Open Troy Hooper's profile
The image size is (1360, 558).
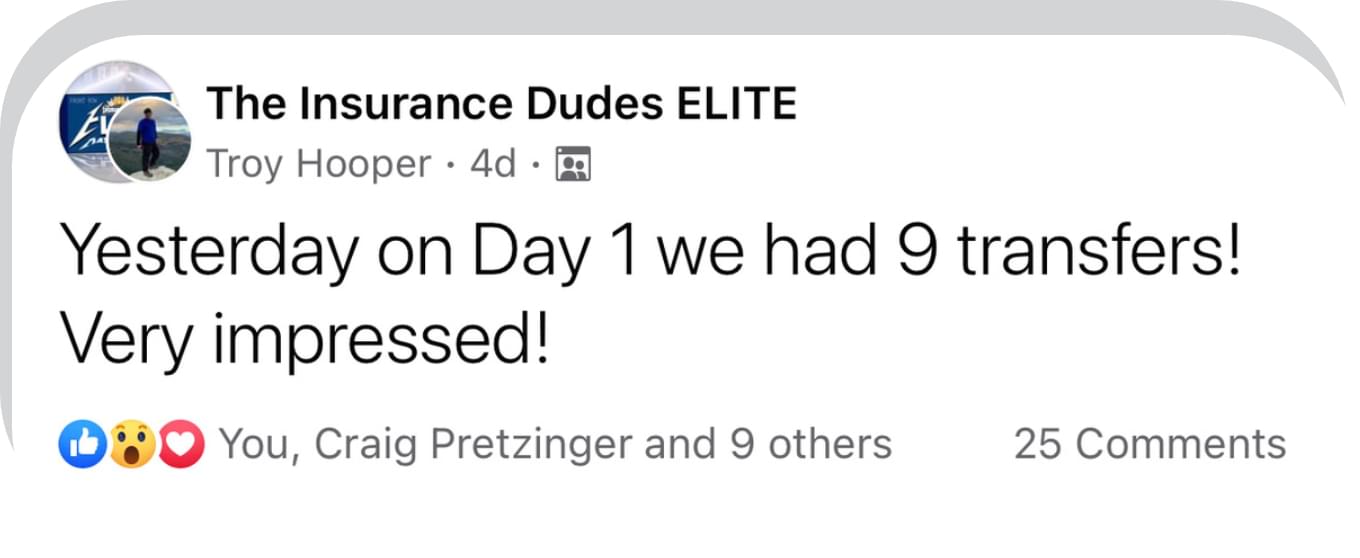click(319, 163)
